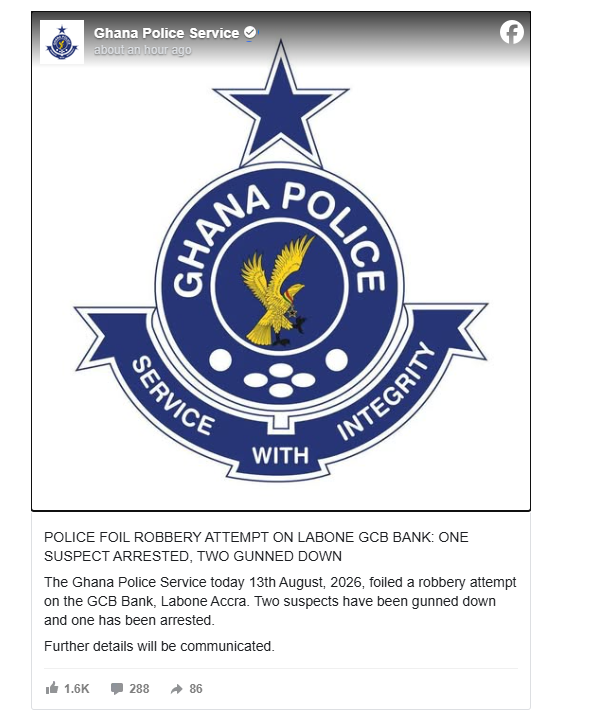Open the Facebook logo icon

coord(512,32)
